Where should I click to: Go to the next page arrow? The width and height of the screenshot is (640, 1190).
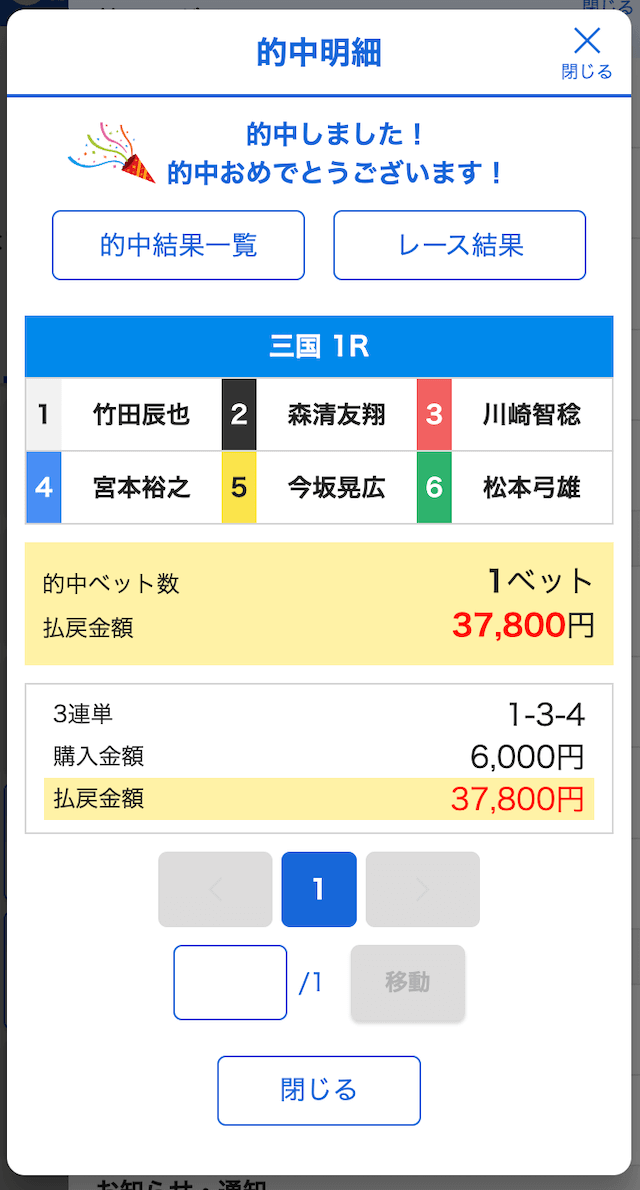click(423, 889)
